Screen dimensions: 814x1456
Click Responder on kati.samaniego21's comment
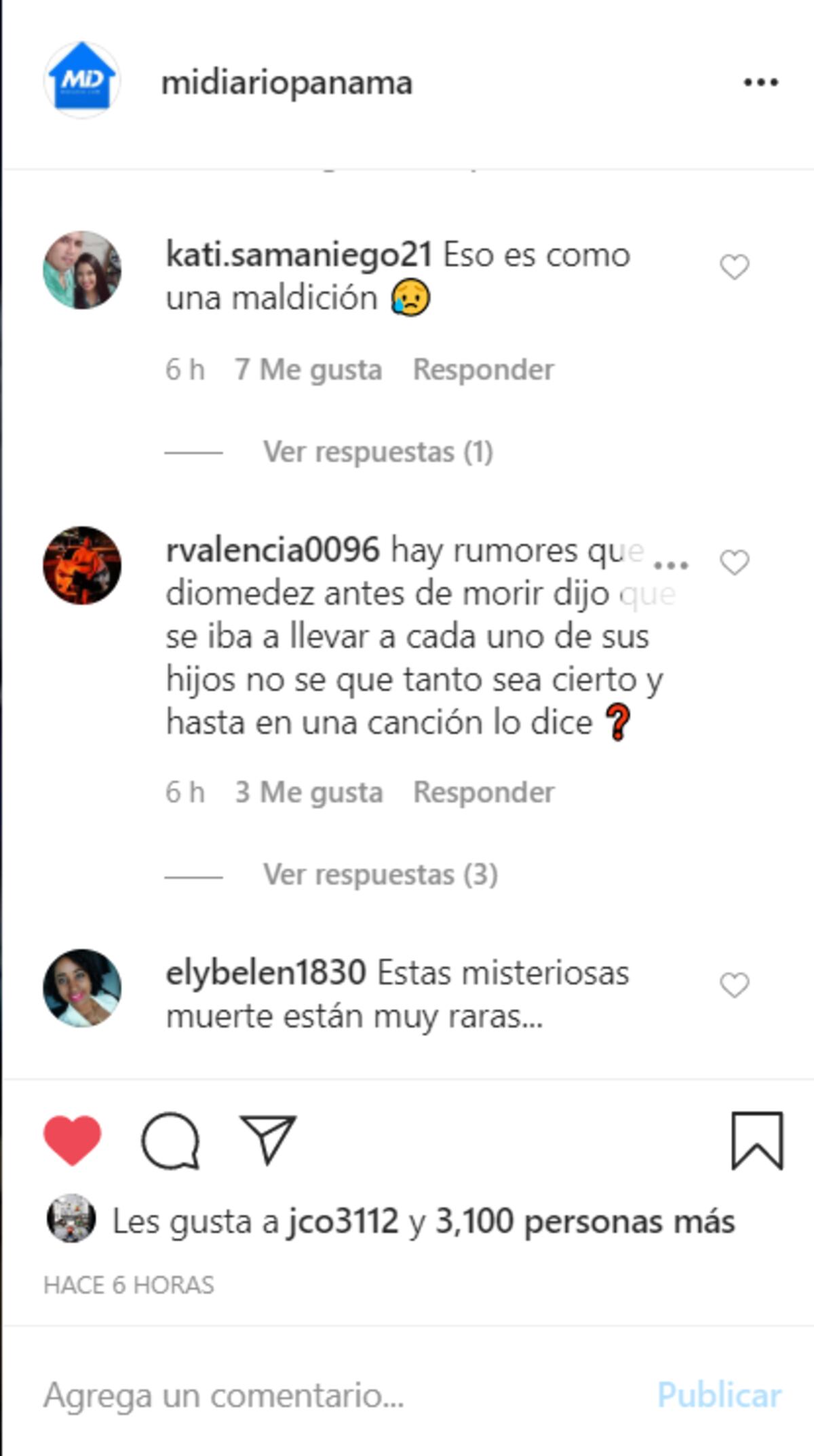coord(484,368)
